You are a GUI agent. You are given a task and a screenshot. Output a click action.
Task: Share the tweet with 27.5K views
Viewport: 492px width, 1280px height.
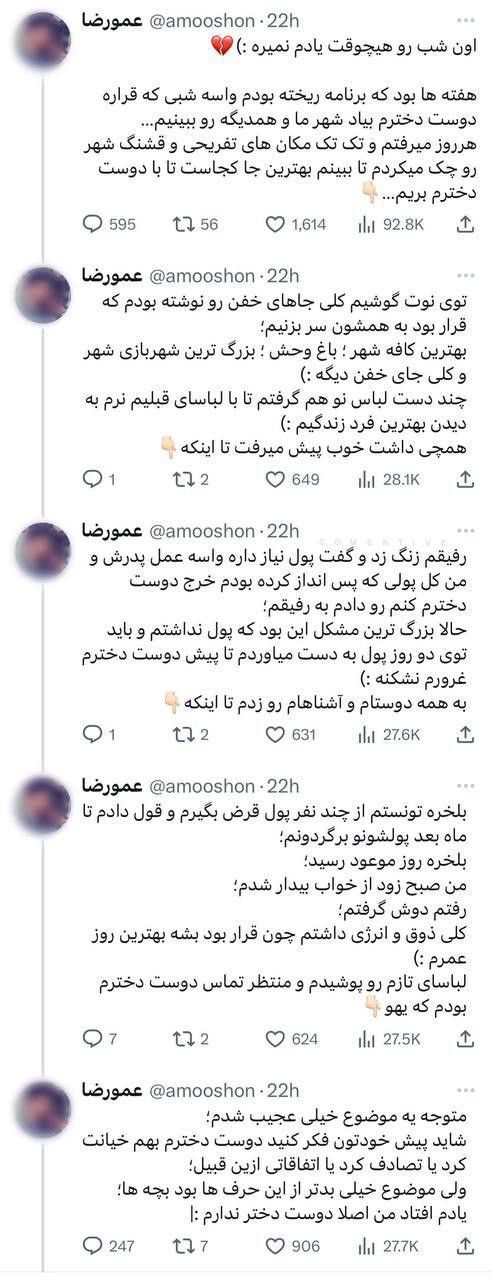pyautogui.click(x=464, y=1039)
